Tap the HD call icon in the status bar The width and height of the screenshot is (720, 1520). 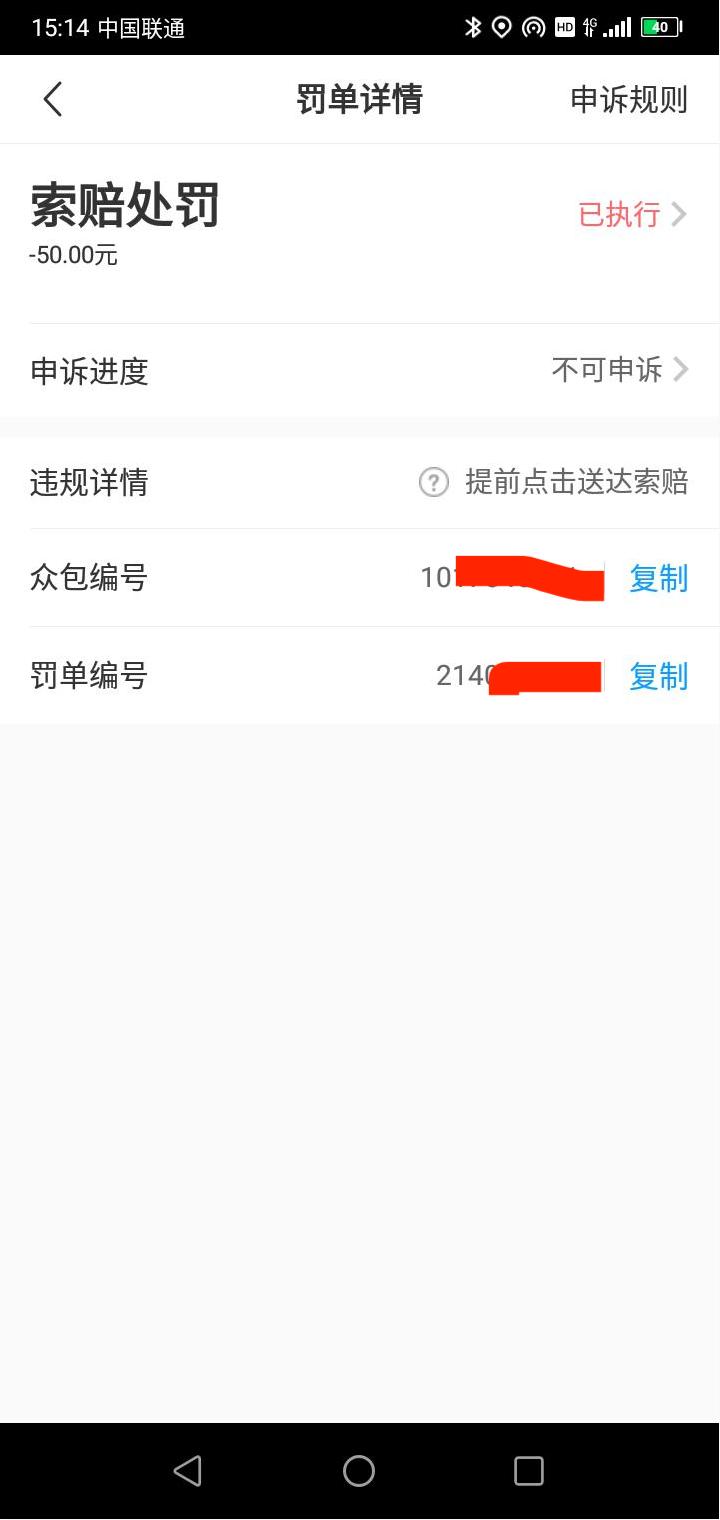562,27
